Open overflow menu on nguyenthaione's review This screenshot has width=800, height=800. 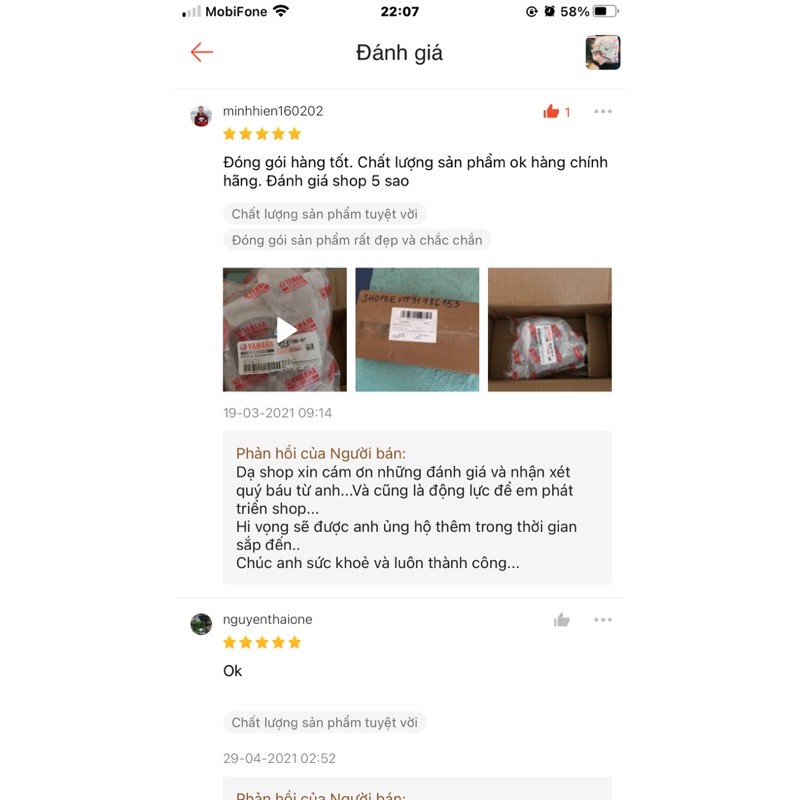(x=603, y=620)
